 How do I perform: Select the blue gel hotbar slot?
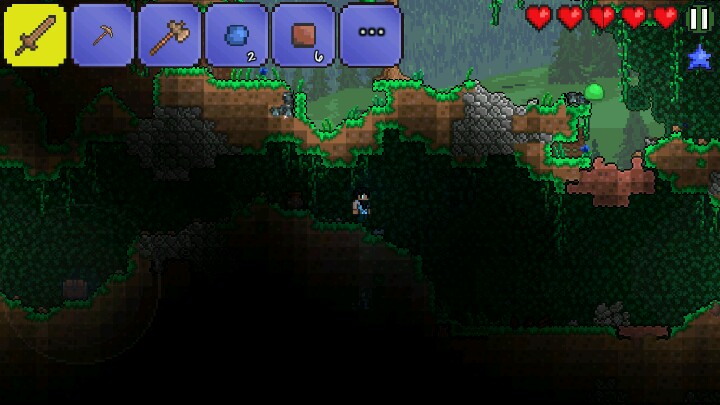coord(236,34)
